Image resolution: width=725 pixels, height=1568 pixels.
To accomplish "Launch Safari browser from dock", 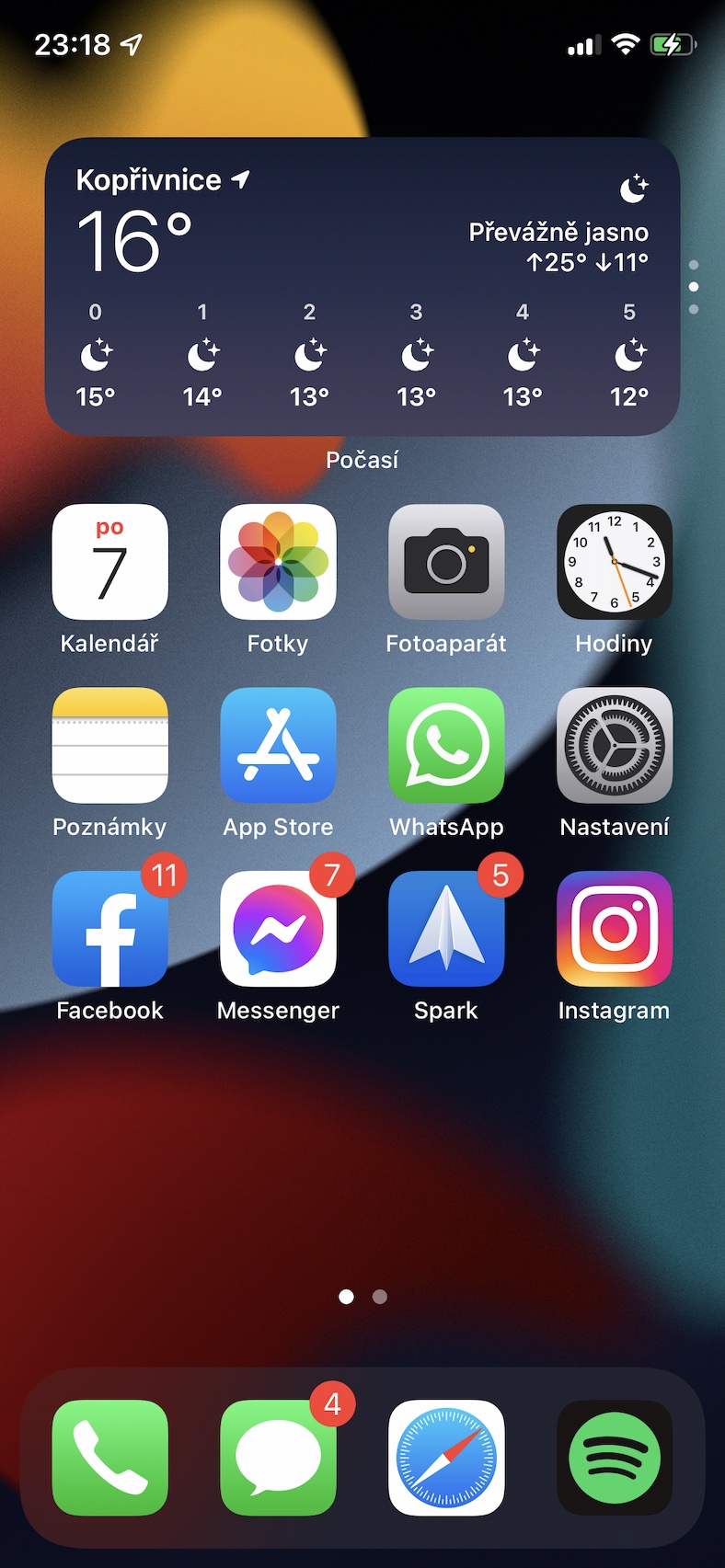I will (x=446, y=1458).
